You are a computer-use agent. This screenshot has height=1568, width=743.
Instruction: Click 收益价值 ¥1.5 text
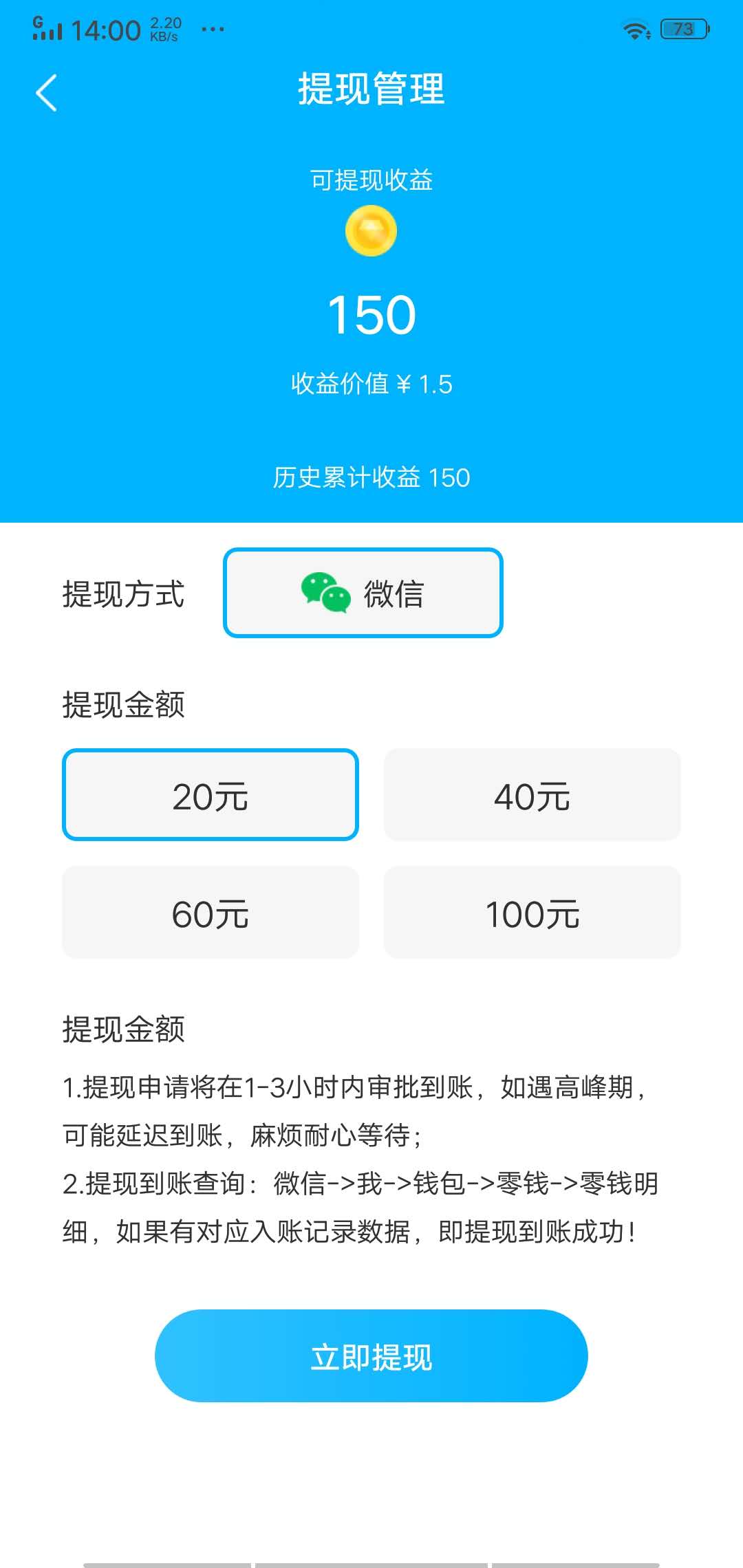371,384
